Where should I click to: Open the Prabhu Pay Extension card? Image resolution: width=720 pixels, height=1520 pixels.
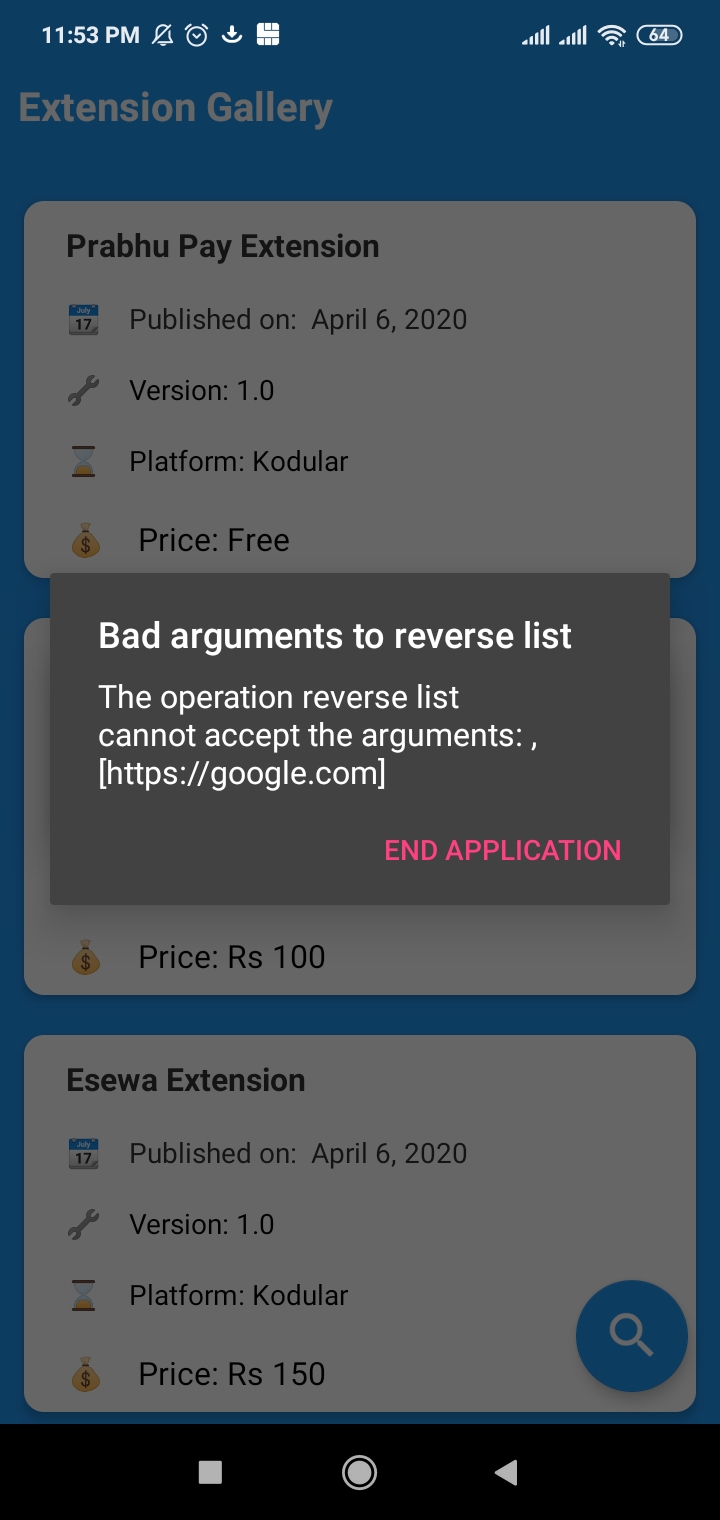click(x=359, y=388)
